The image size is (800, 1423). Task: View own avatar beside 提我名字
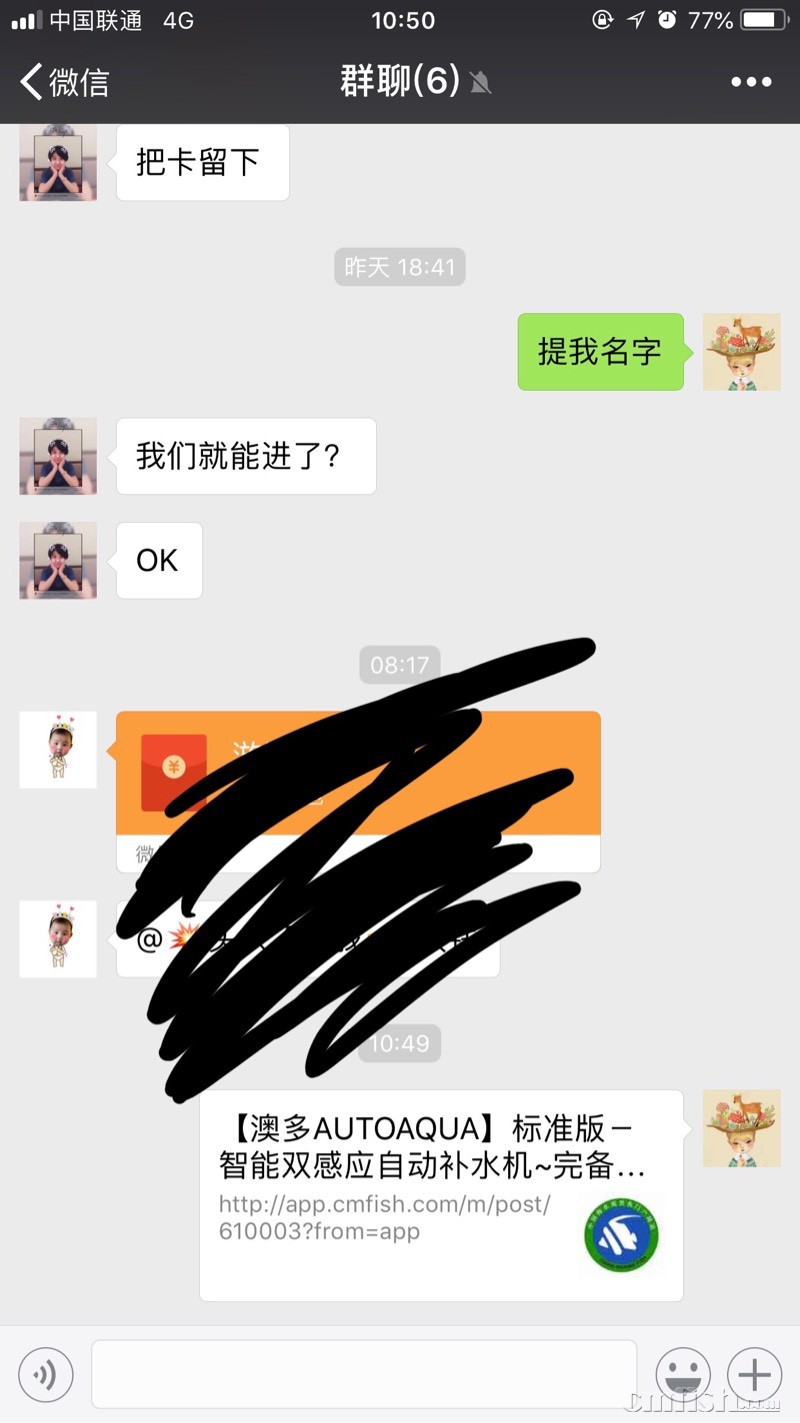[741, 352]
